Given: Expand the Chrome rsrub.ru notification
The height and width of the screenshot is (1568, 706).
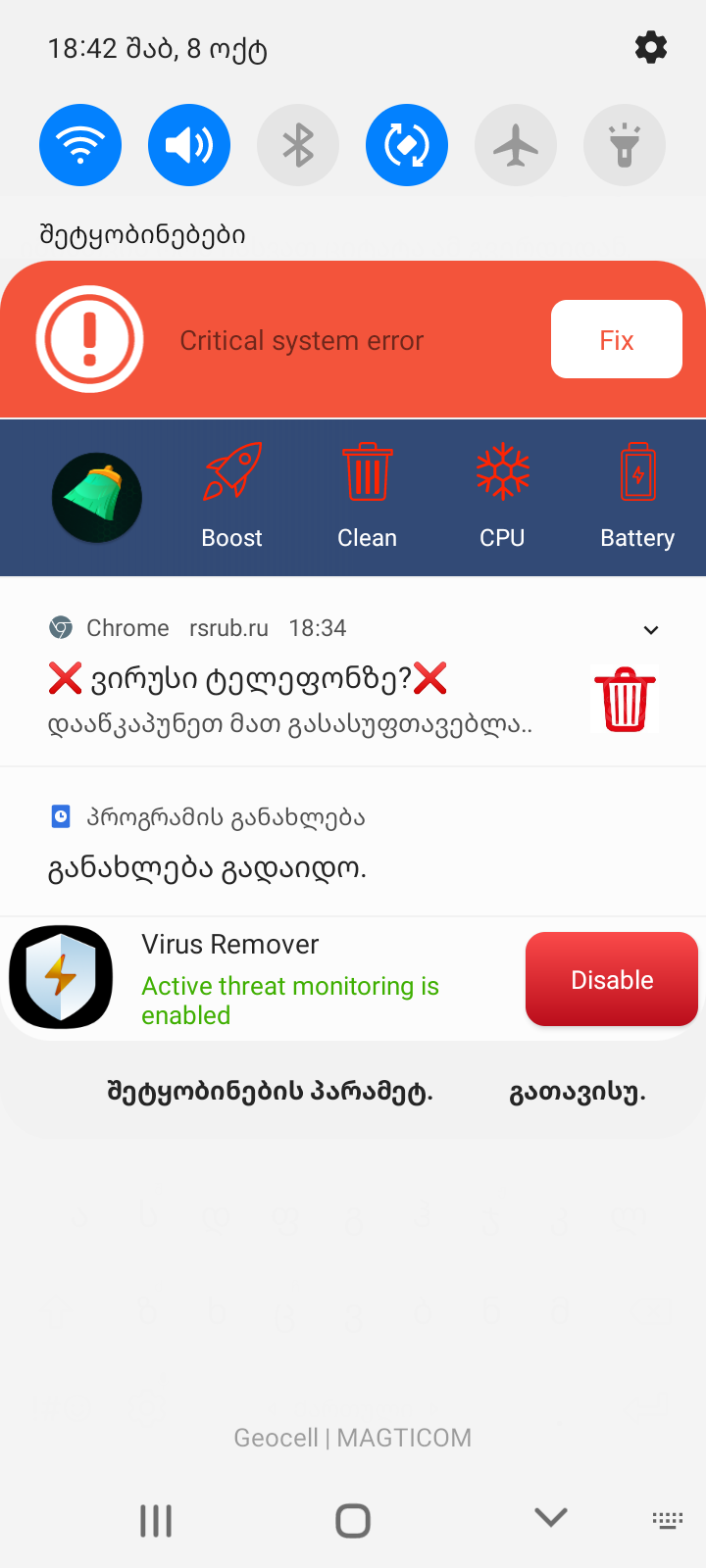Looking at the screenshot, I should [x=651, y=630].
